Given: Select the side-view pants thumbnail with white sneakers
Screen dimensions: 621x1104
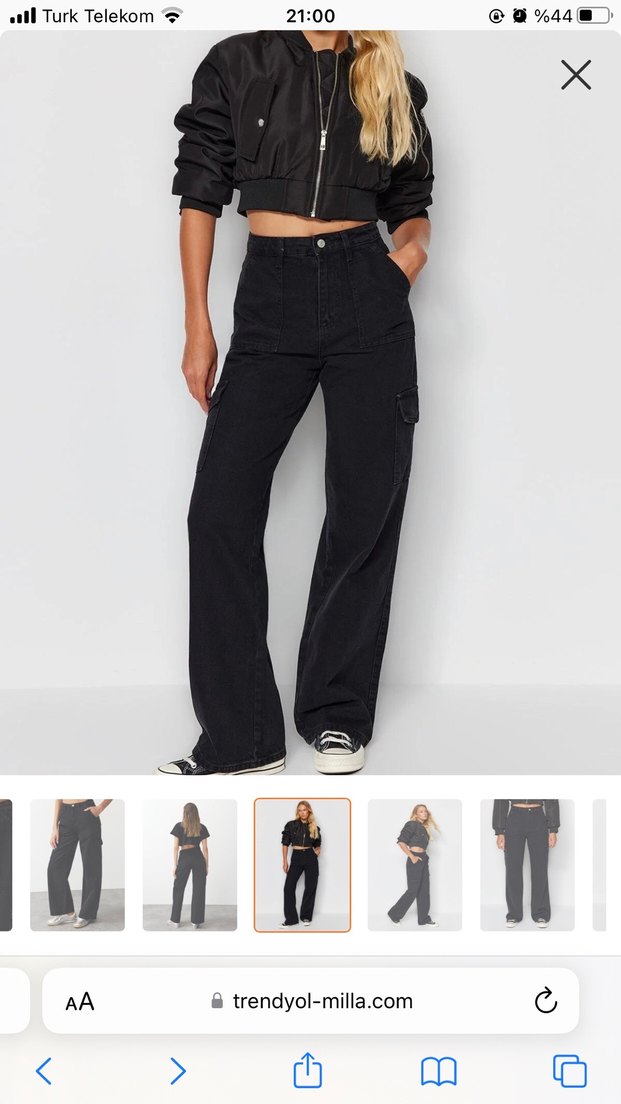Looking at the screenshot, I should click(77, 865).
